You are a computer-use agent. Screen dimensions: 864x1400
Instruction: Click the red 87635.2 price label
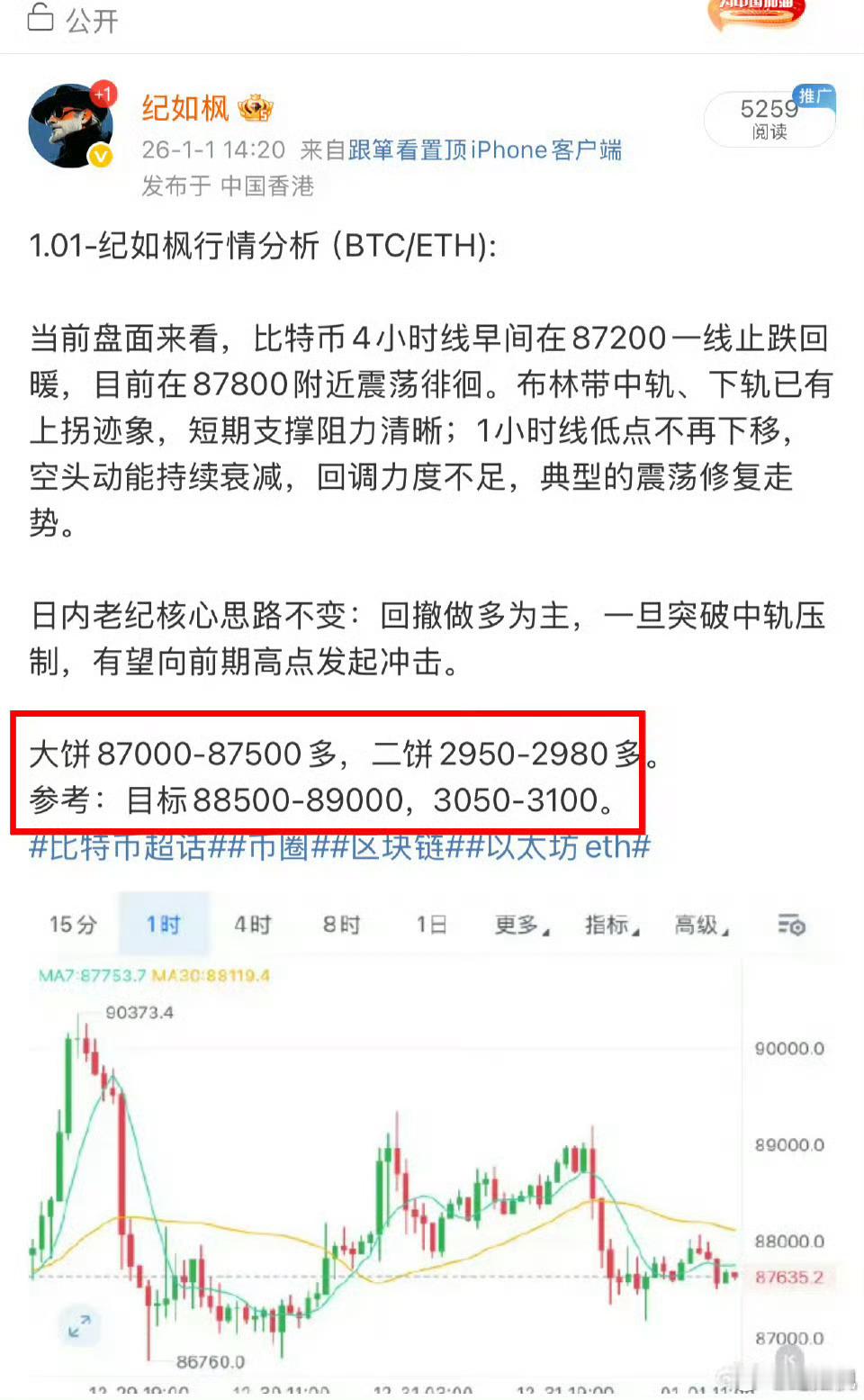(x=792, y=1275)
